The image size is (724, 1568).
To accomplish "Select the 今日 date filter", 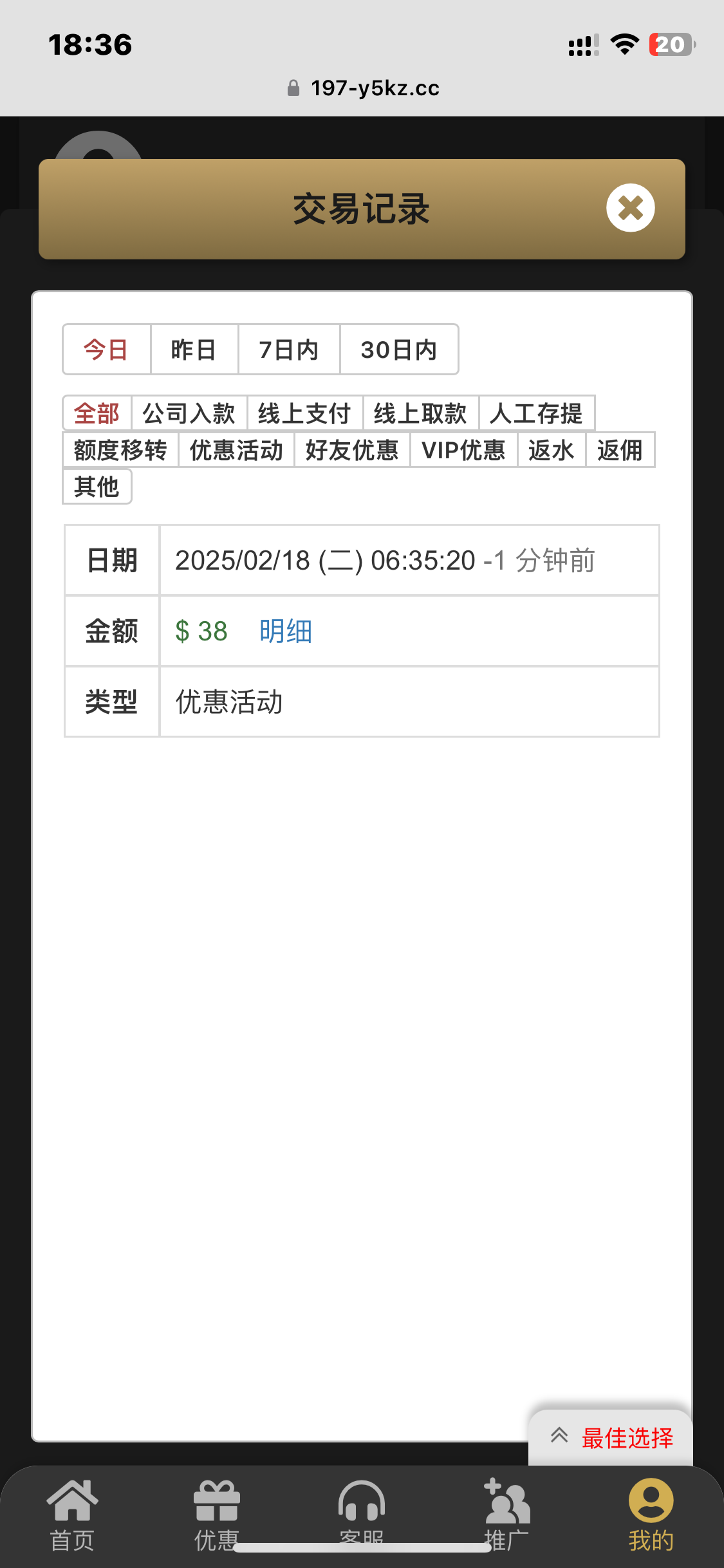I will (x=106, y=350).
